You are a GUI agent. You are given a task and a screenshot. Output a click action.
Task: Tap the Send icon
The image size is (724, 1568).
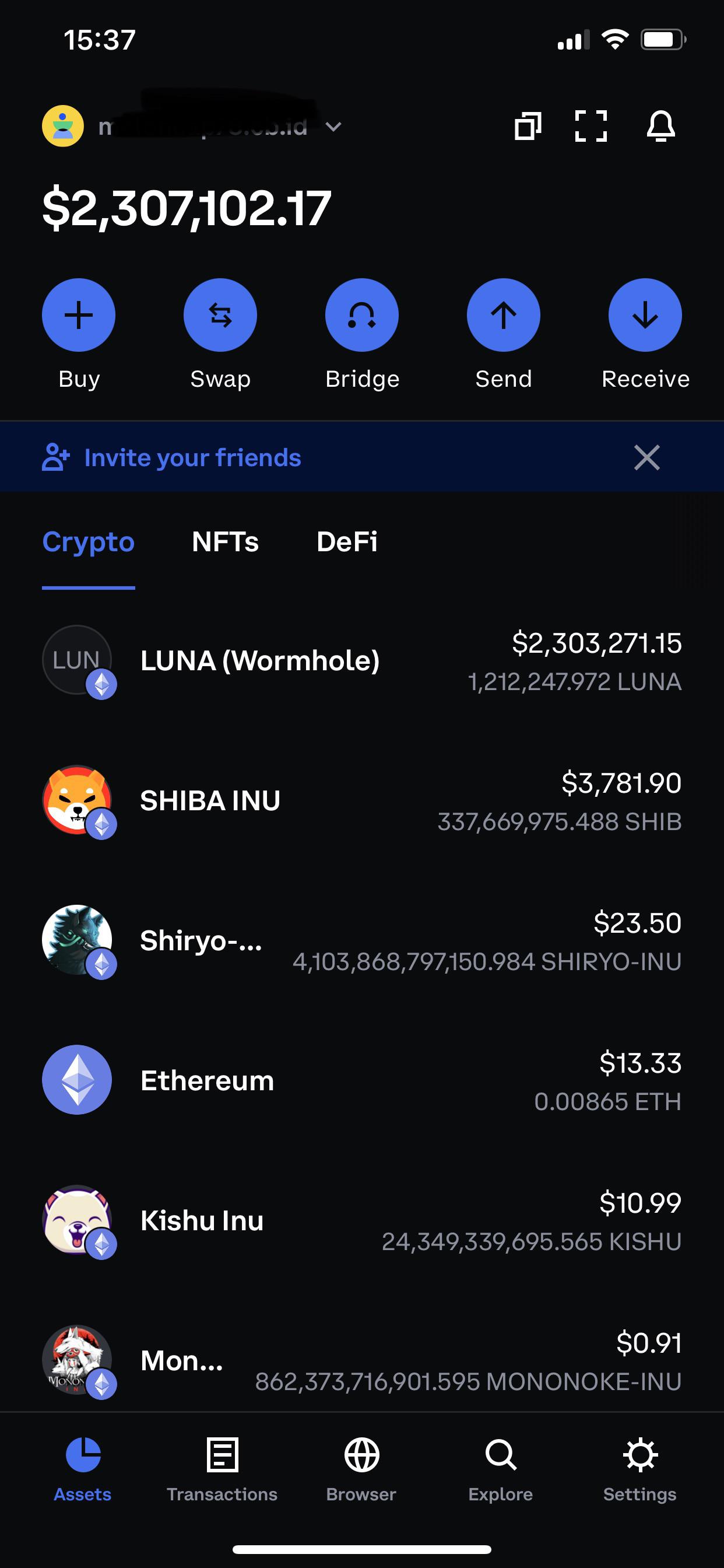click(x=504, y=314)
